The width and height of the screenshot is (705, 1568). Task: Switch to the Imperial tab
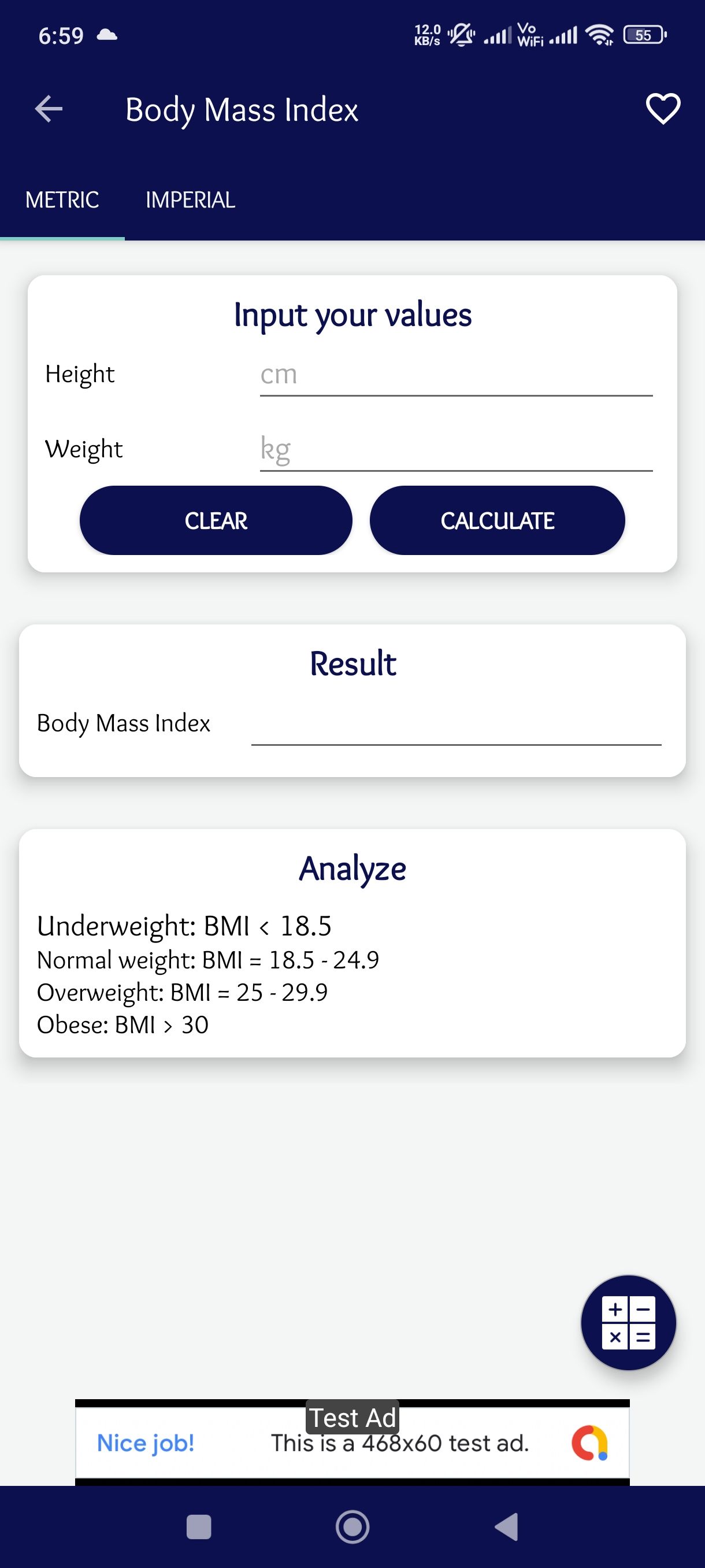point(190,200)
